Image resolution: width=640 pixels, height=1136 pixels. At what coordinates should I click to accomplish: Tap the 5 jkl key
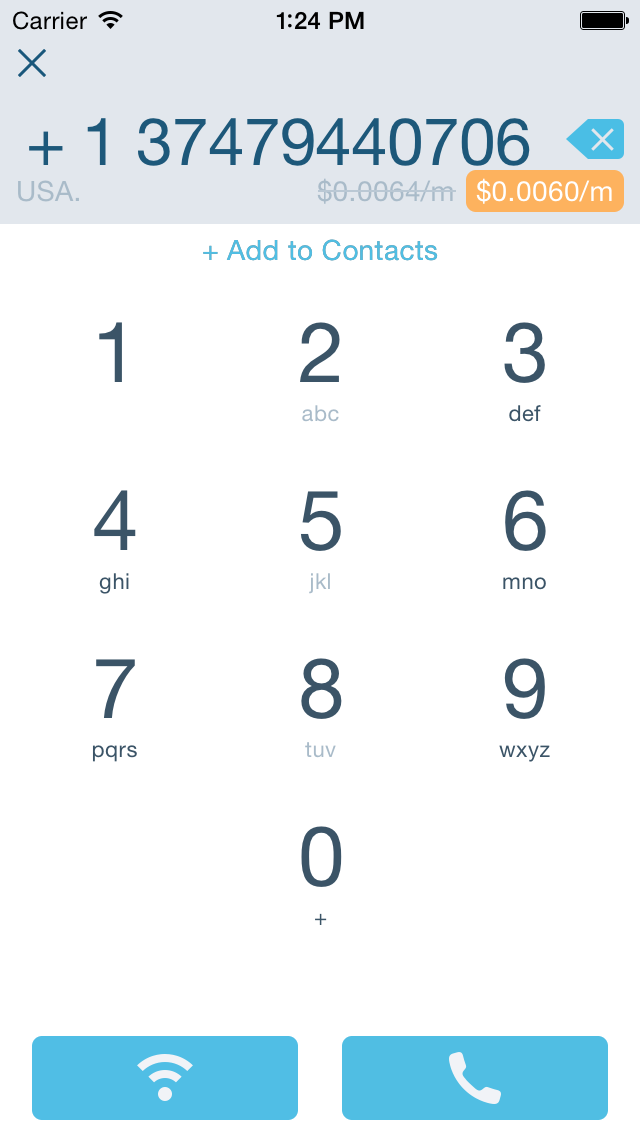(320, 538)
